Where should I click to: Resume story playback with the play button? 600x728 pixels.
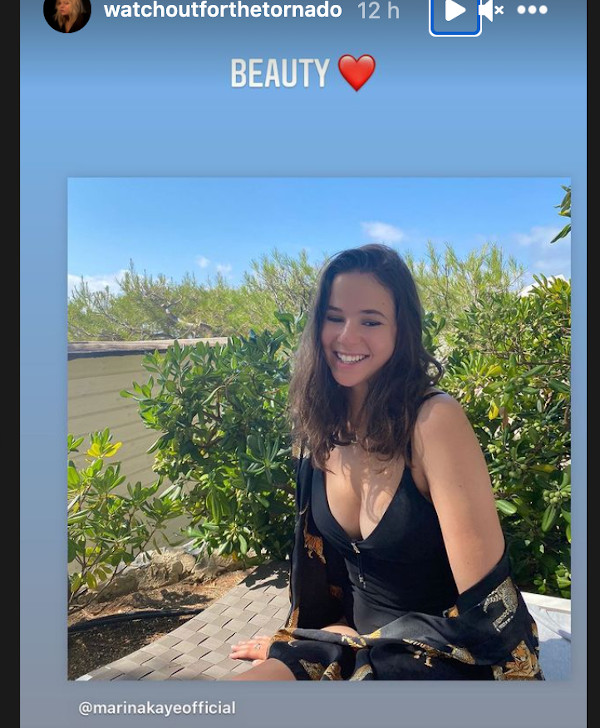[x=455, y=12]
